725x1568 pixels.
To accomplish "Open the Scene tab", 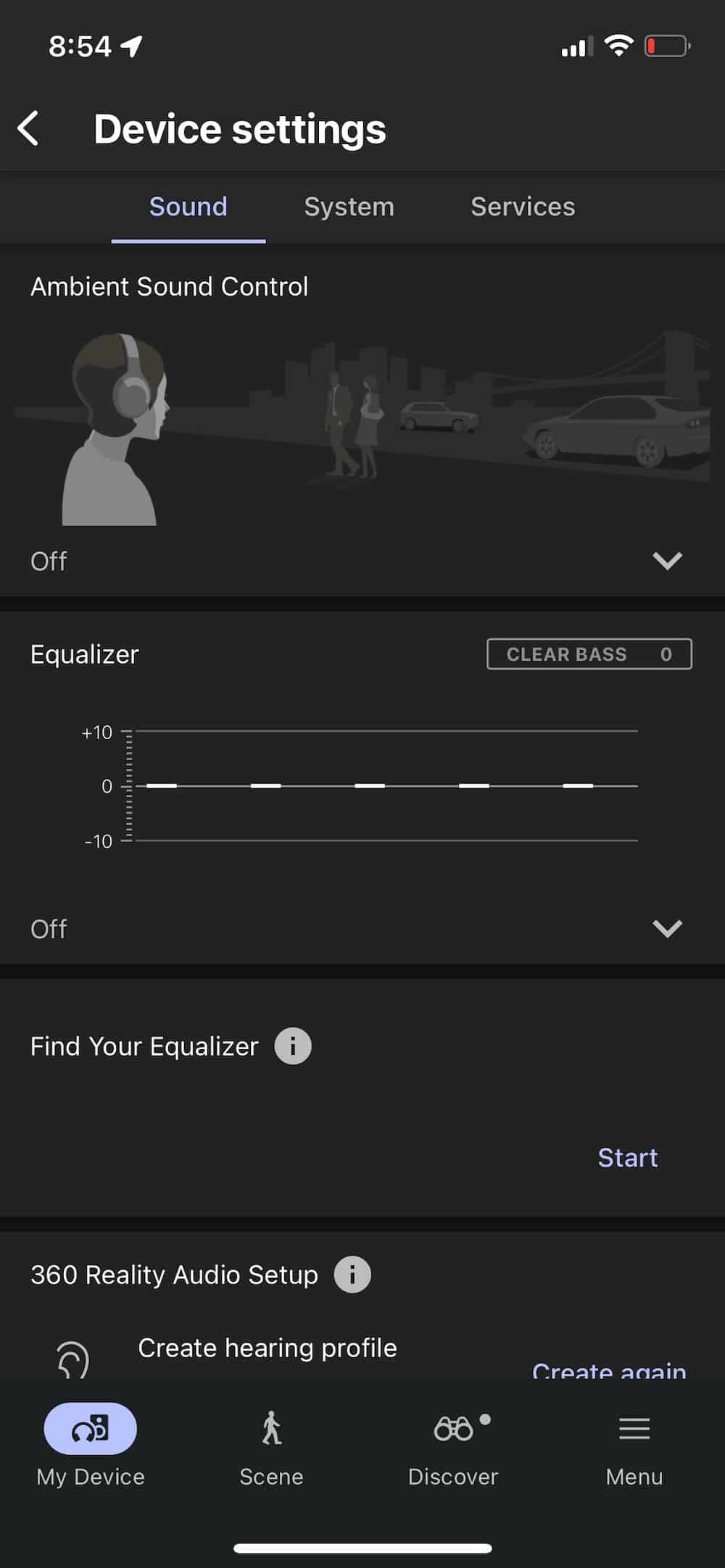I will tap(272, 1445).
